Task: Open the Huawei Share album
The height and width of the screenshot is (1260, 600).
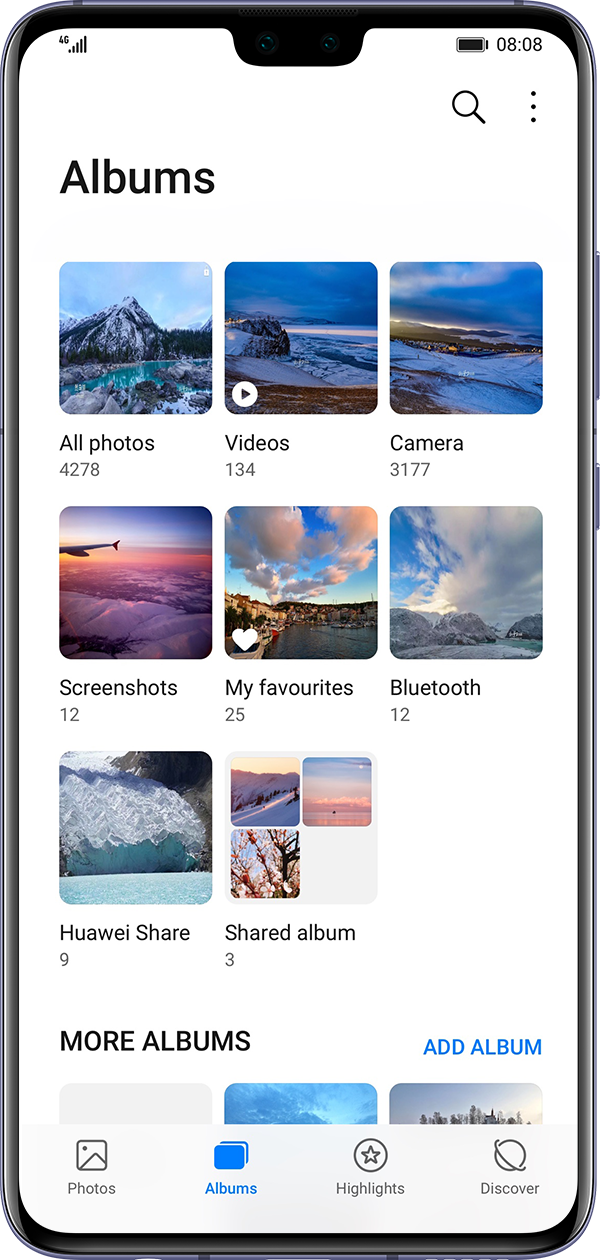Action: 136,828
